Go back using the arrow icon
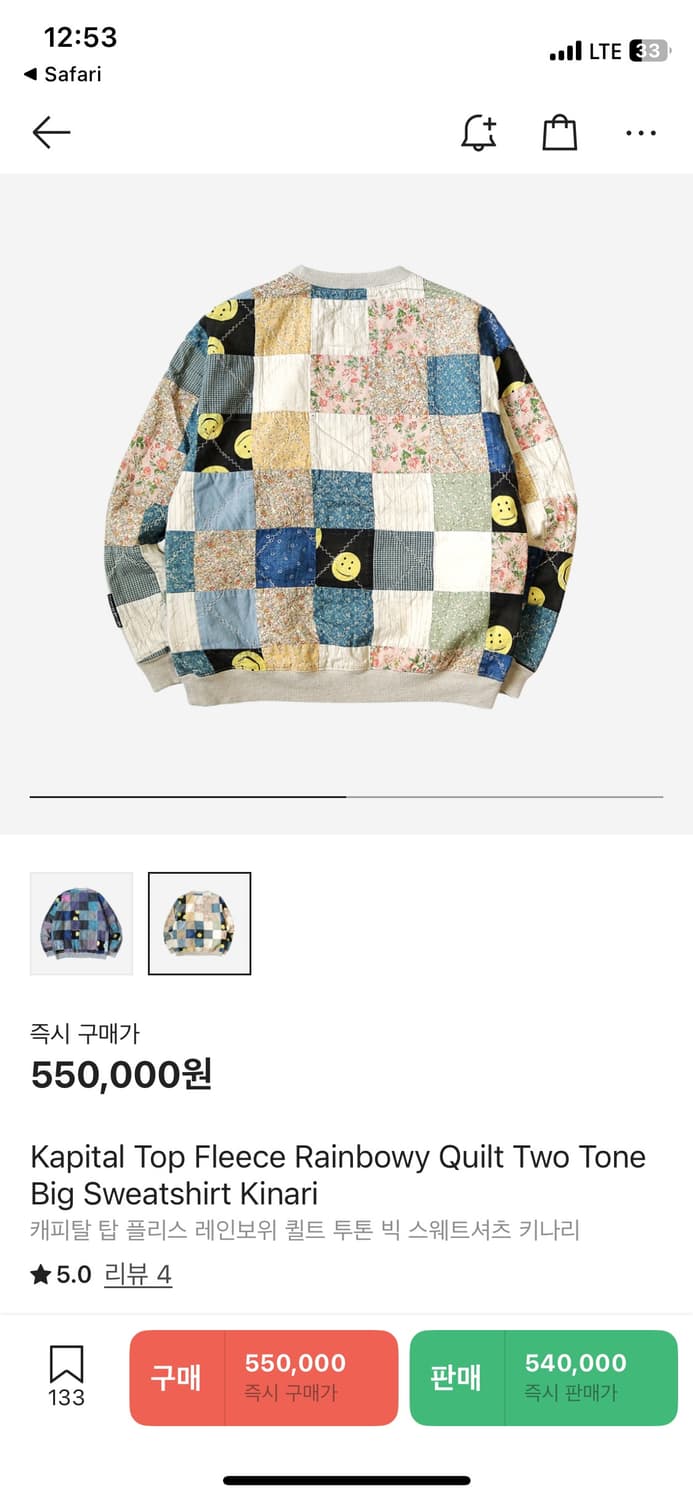Screen dimensions: 693x1500 [x=51, y=132]
